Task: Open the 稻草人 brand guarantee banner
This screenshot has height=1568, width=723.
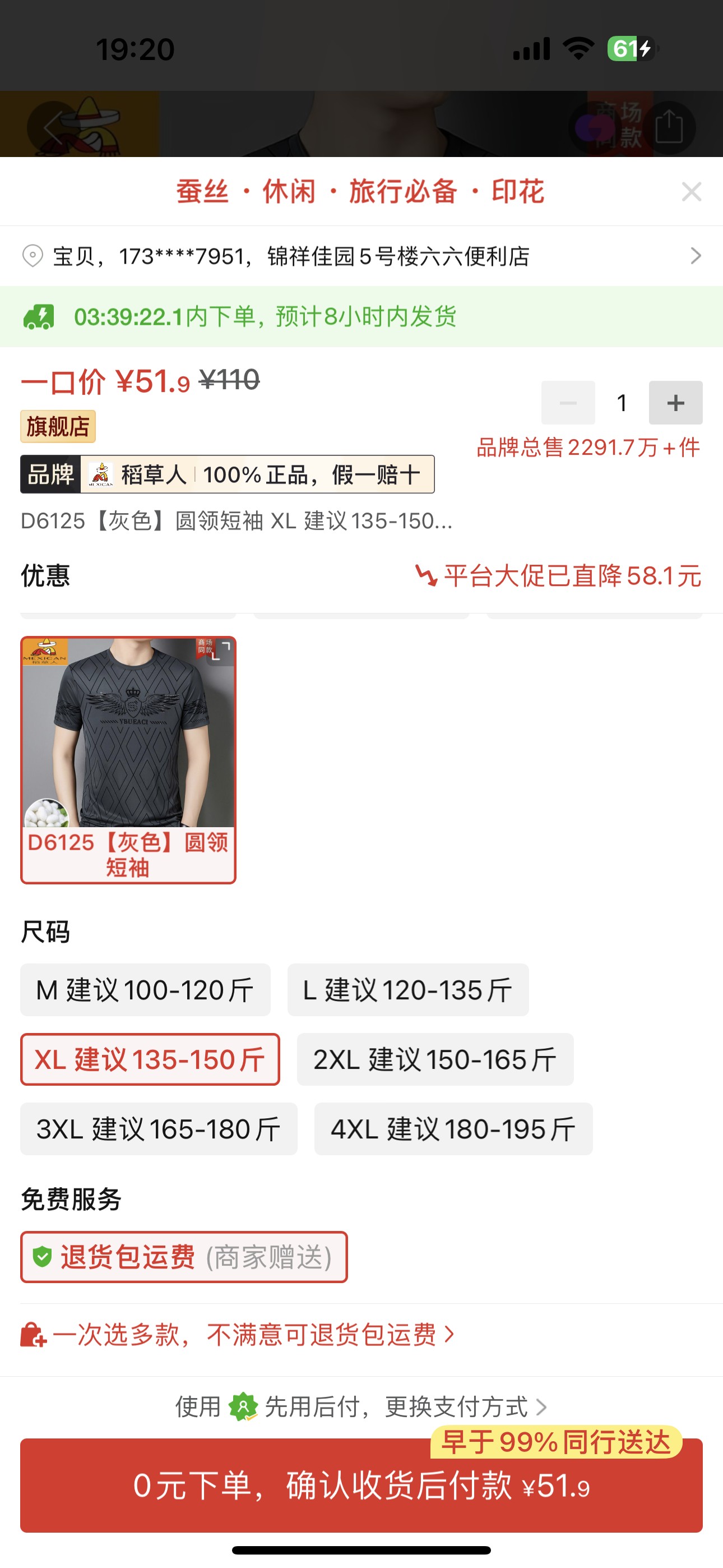Action: pyautogui.click(x=227, y=474)
